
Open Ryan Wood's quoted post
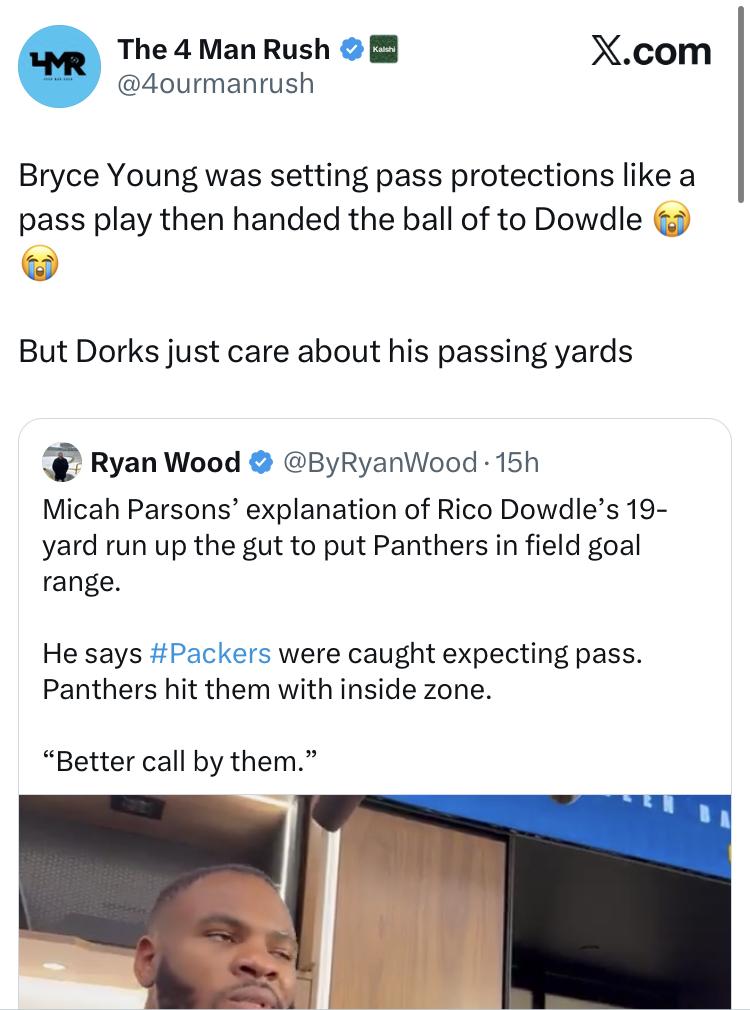click(374, 578)
